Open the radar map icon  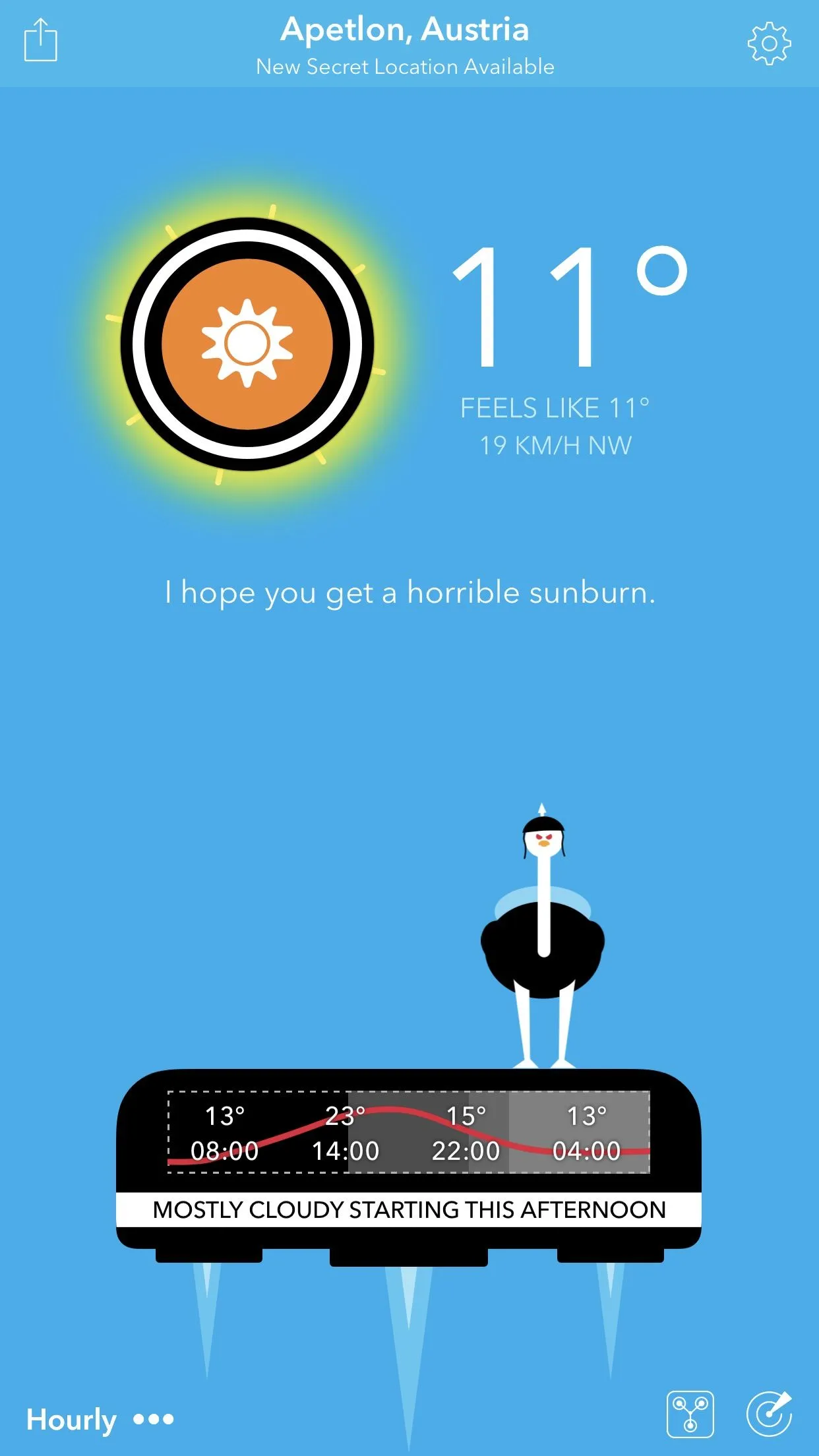(x=769, y=1414)
